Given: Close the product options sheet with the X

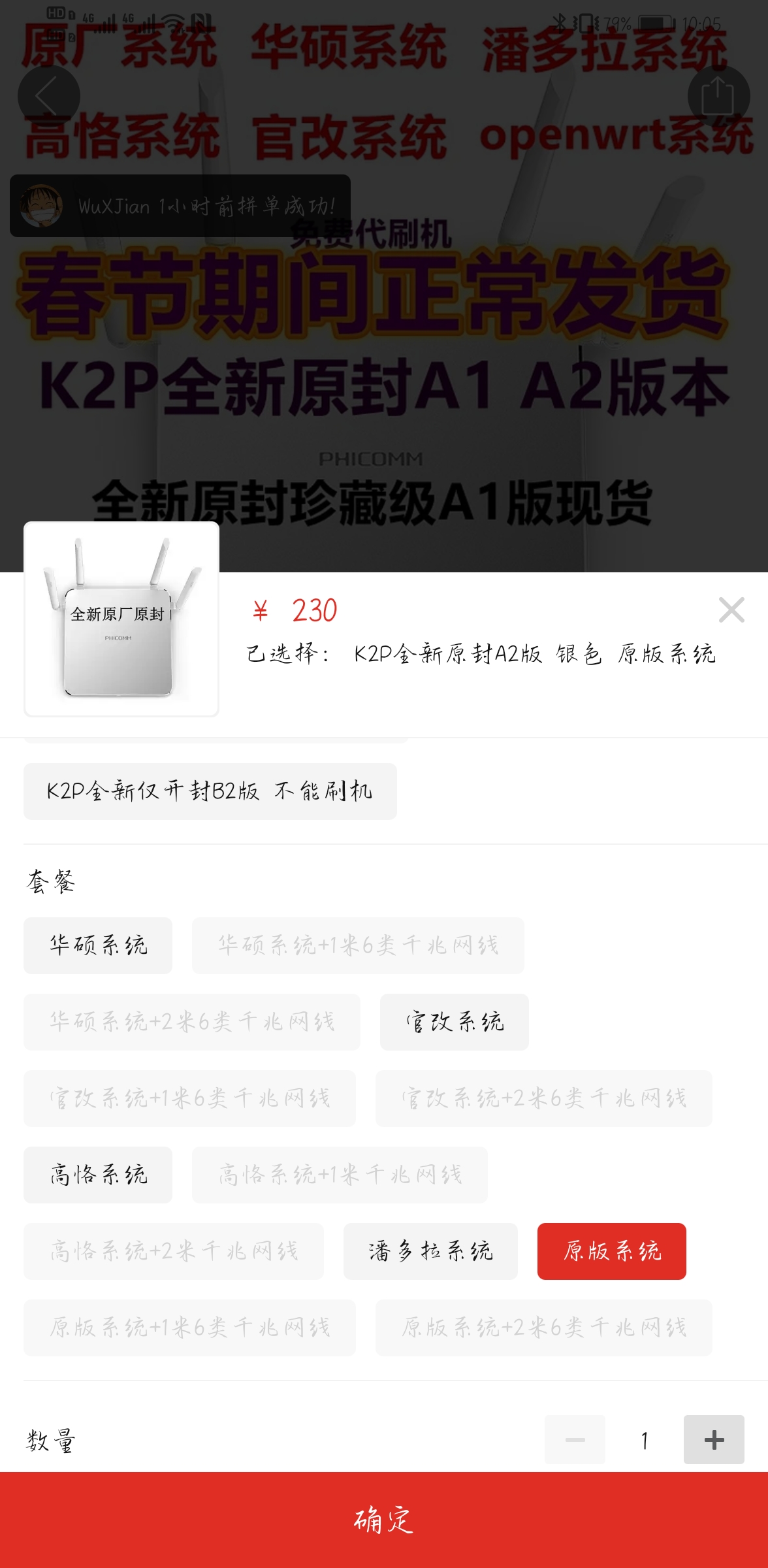Looking at the screenshot, I should 732,610.
